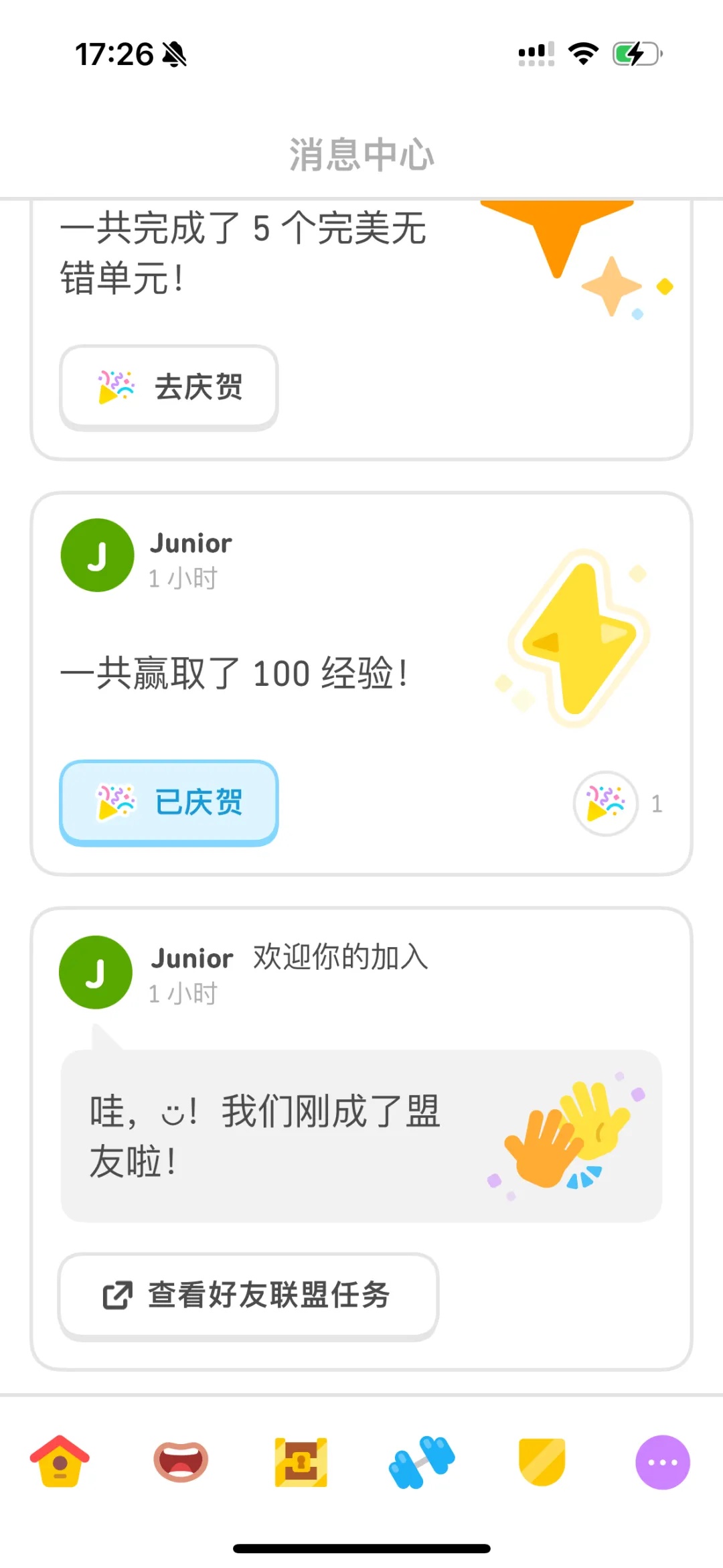Open the treasure chest quests tab
The height and width of the screenshot is (1568, 723).
301,1462
